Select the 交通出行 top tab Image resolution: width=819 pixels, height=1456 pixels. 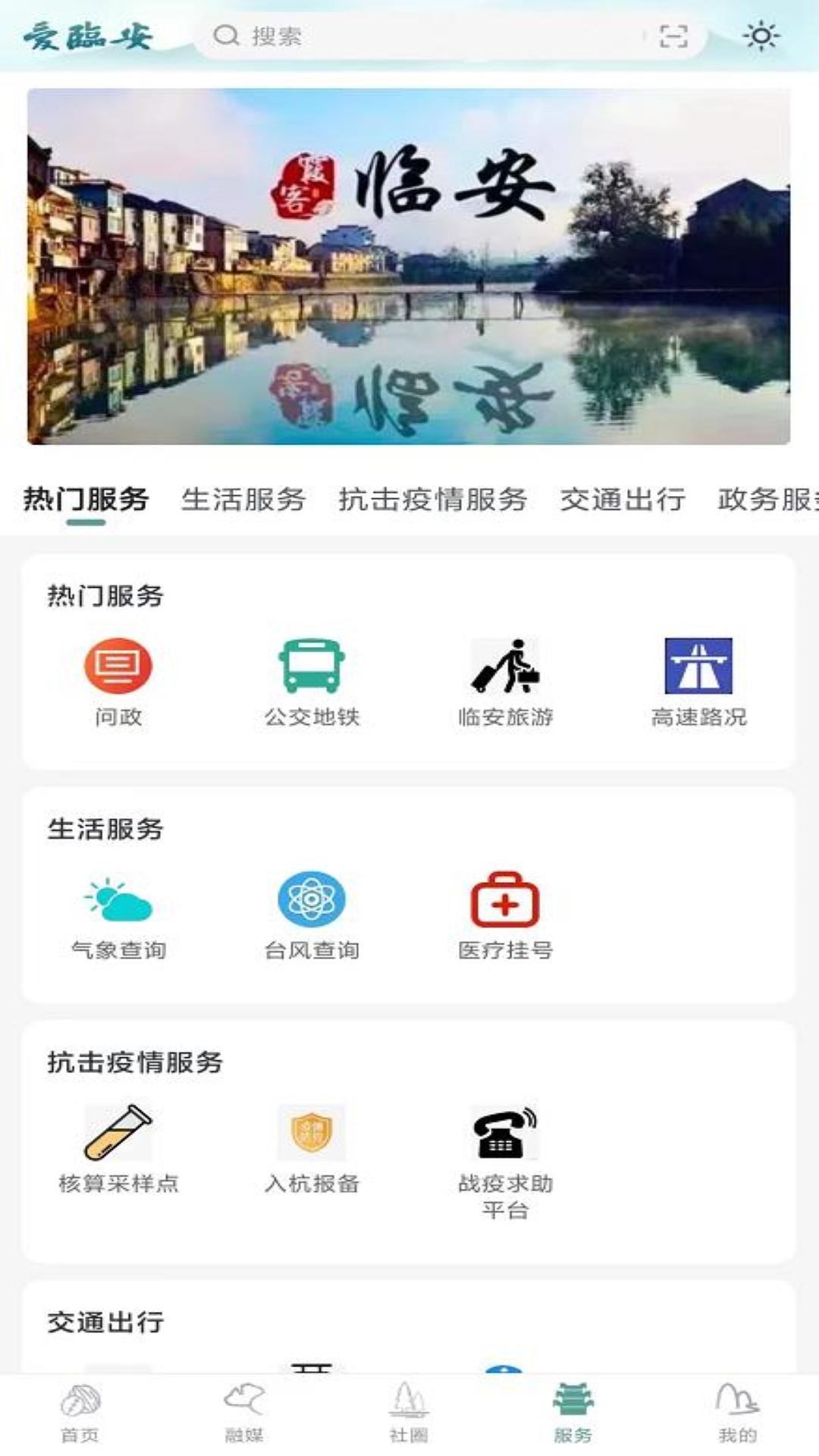pos(623,499)
